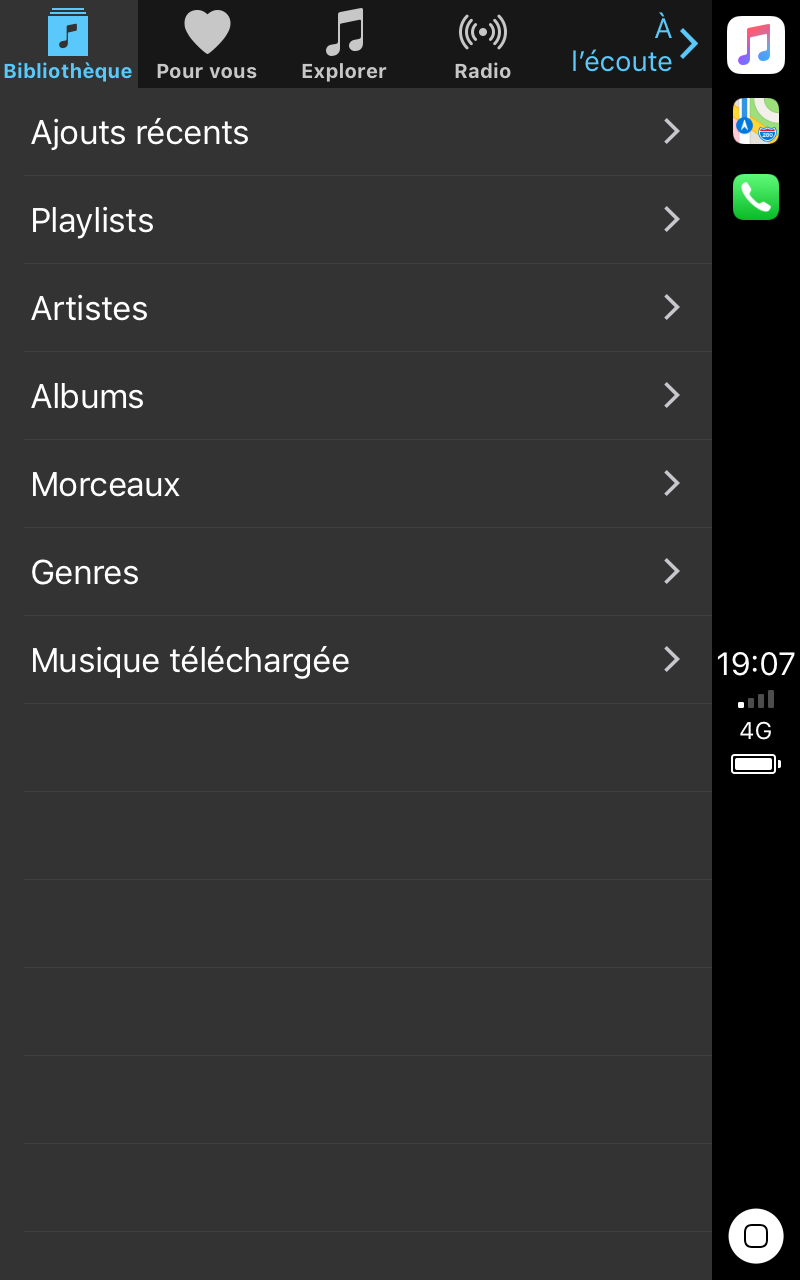This screenshot has width=800, height=1280.
Task: Launch the Maps app from the sidebar
Action: tap(756, 121)
